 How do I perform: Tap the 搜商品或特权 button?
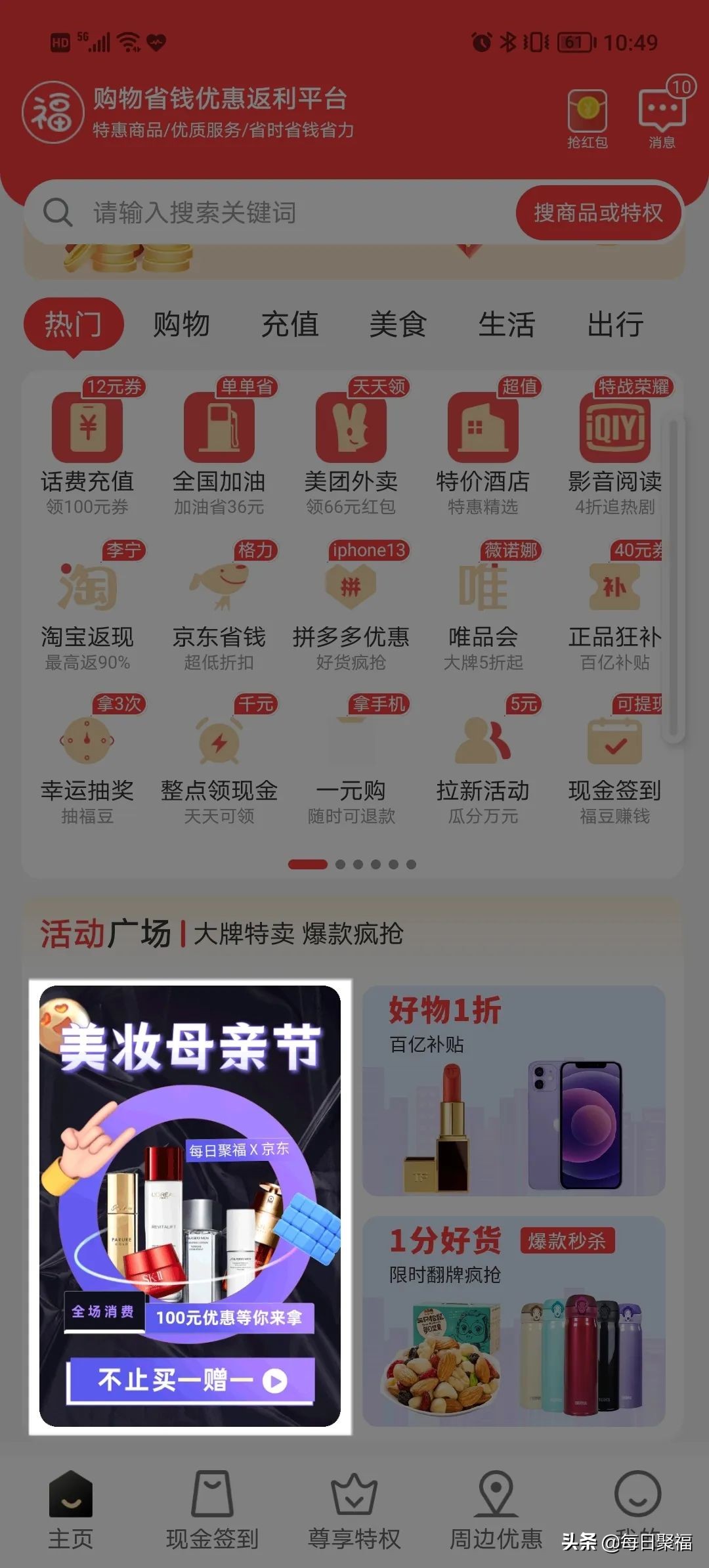(598, 213)
